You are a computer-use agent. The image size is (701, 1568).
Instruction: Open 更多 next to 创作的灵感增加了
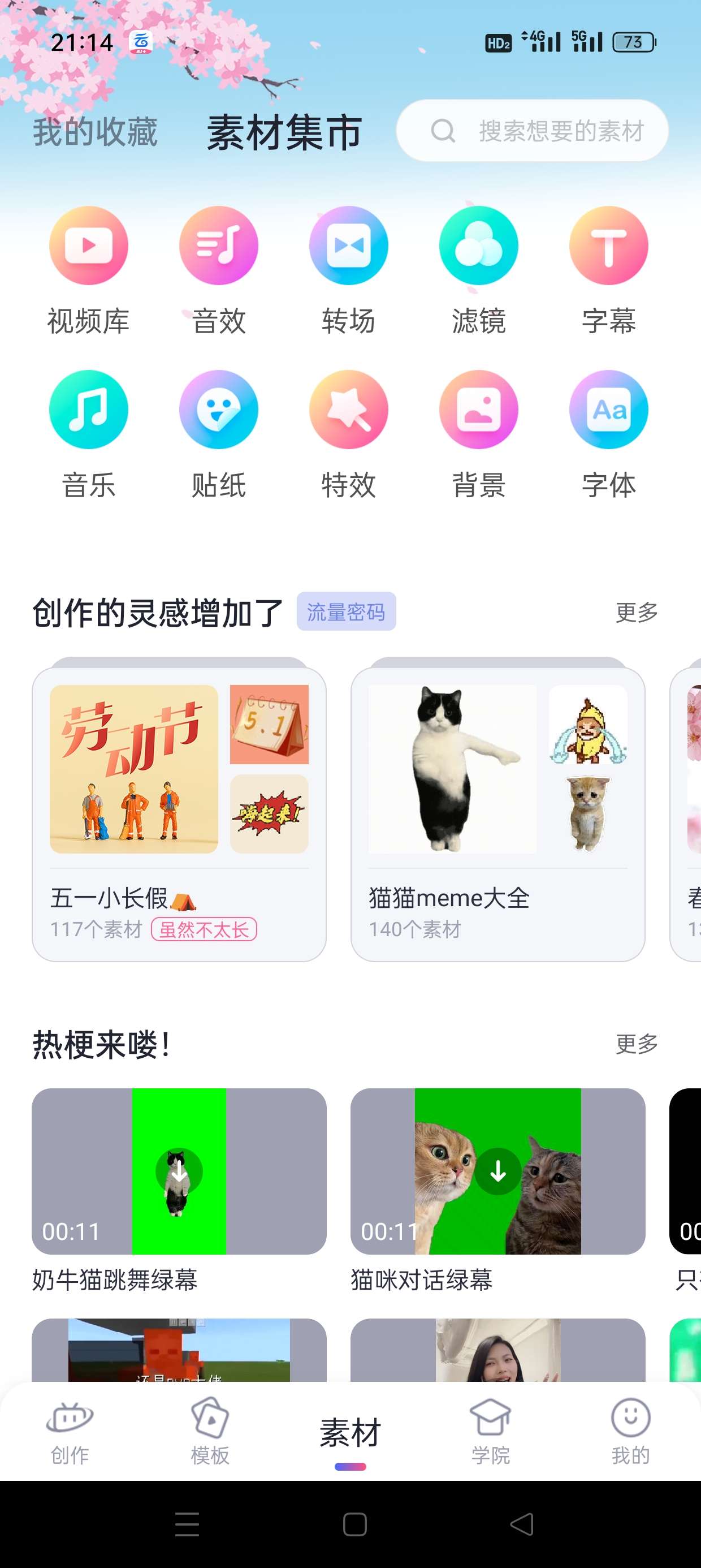click(636, 614)
